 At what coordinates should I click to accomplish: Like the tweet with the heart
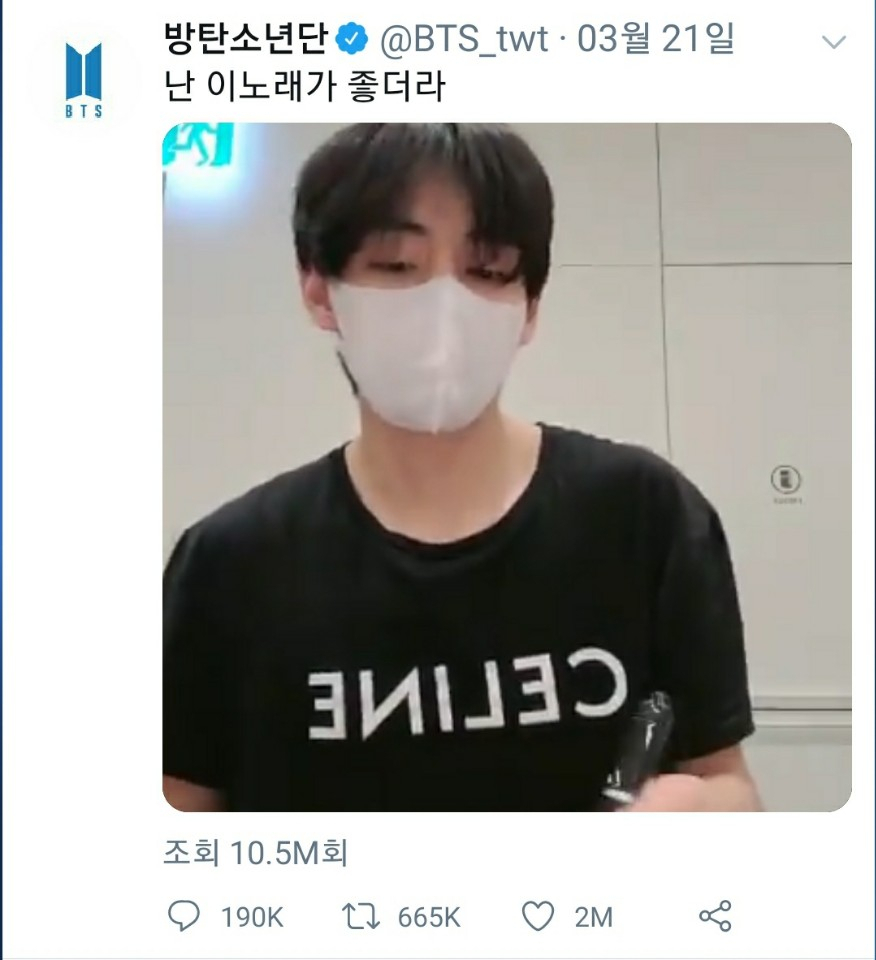539,916
